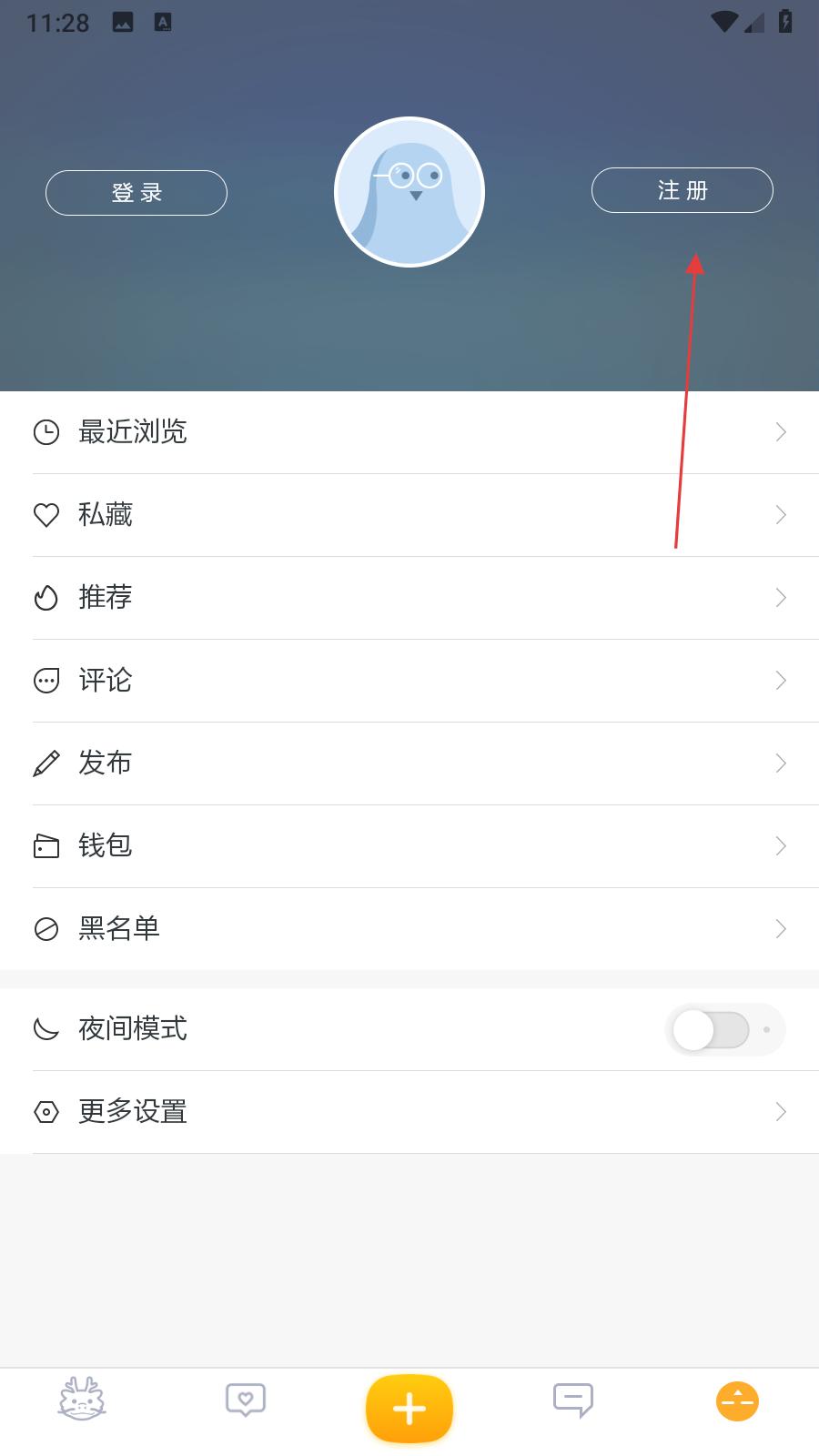Open 更多设置 more settings
This screenshot has width=819, height=1456.
409,1112
